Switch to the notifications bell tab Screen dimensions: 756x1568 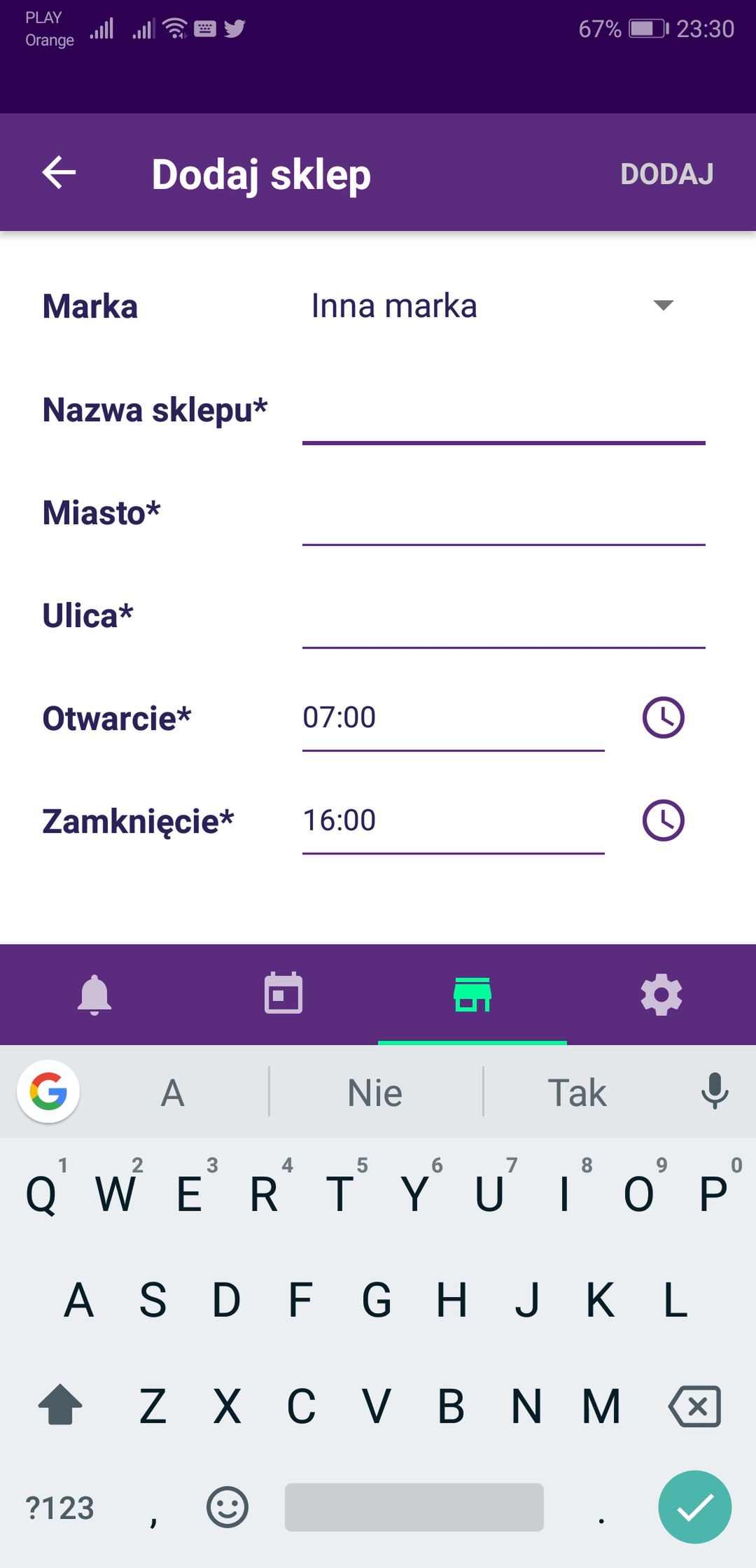tap(94, 994)
